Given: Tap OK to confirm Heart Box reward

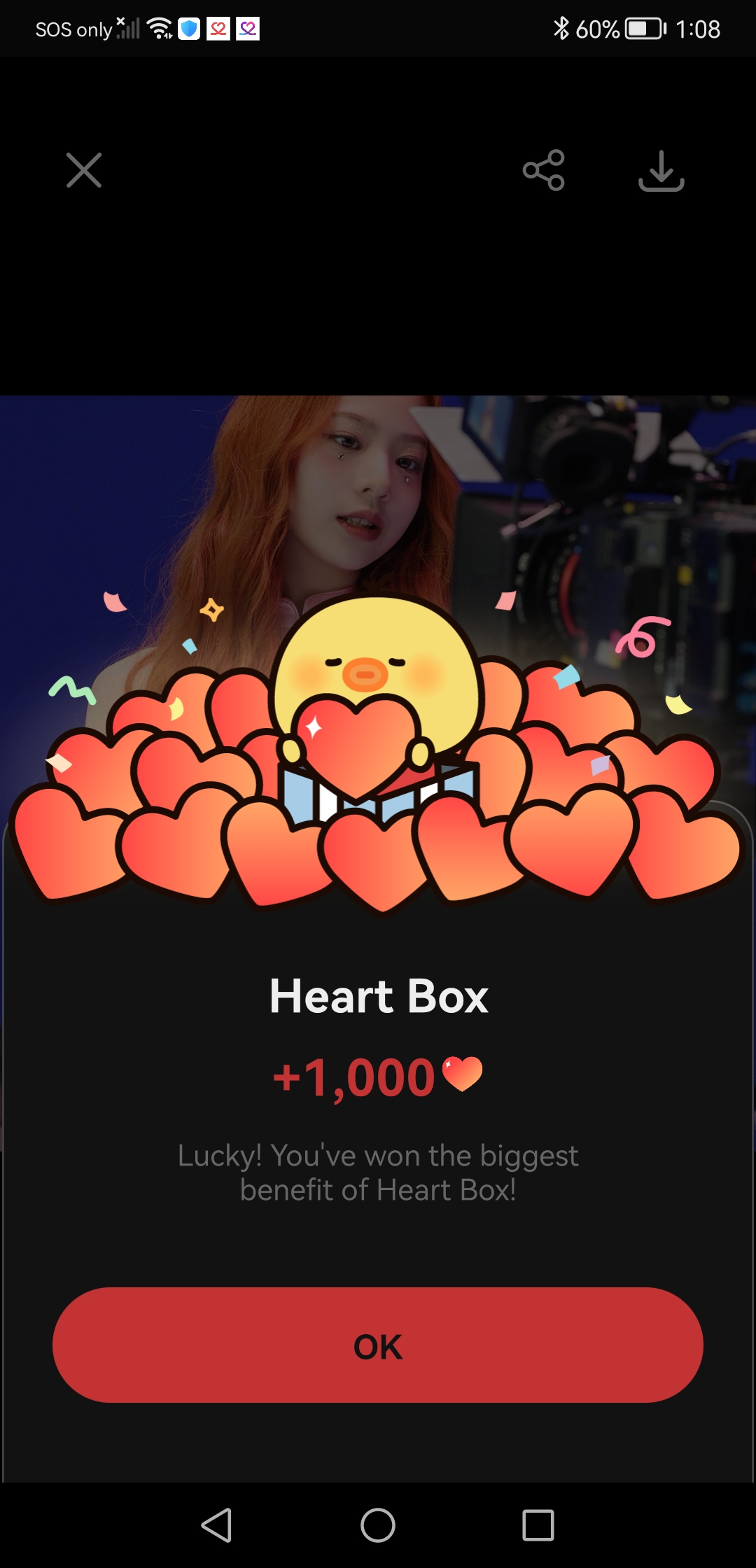Looking at the screenshot, I should coord(378,1345).
